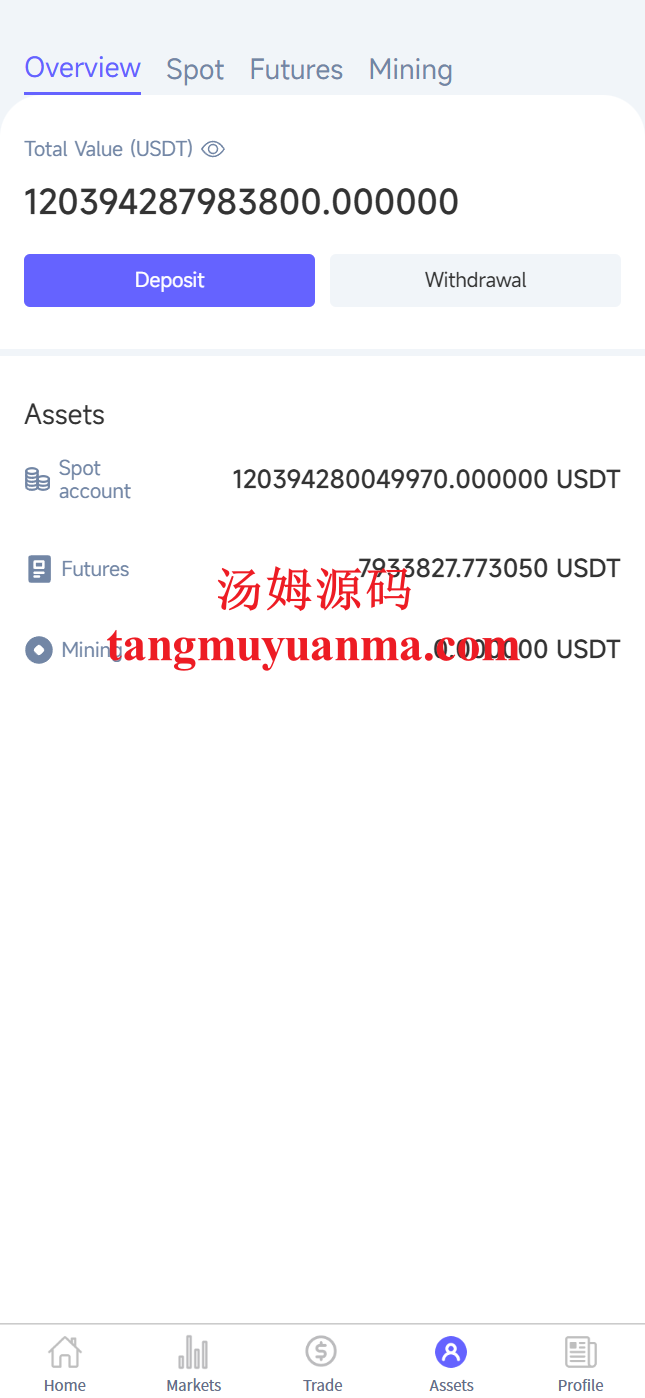Tap the Withdrawal button
Viewport: 645px width, 1398px height.
coord(475,280)
